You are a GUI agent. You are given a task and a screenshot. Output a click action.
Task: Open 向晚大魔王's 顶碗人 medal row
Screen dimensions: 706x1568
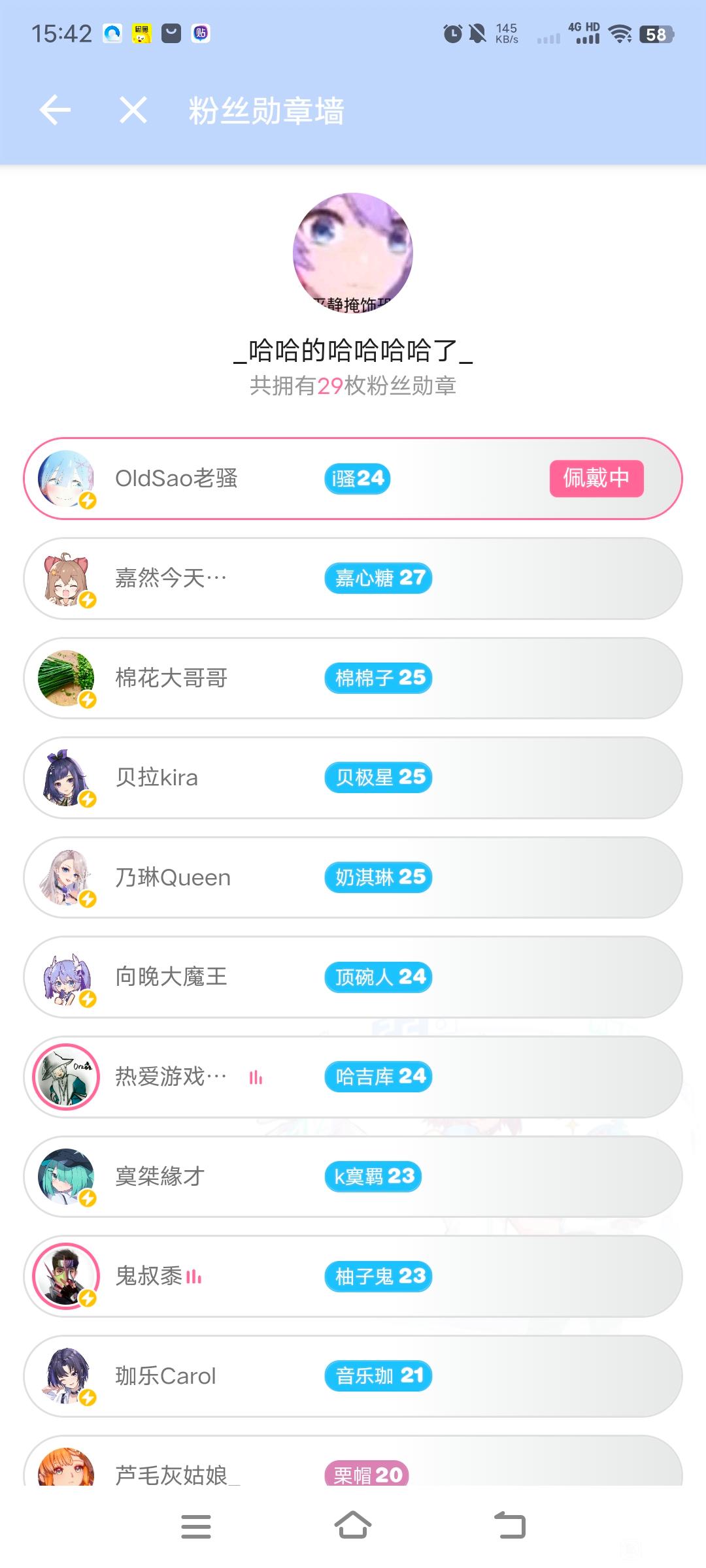pyautogui.click(x=353, y=977)
